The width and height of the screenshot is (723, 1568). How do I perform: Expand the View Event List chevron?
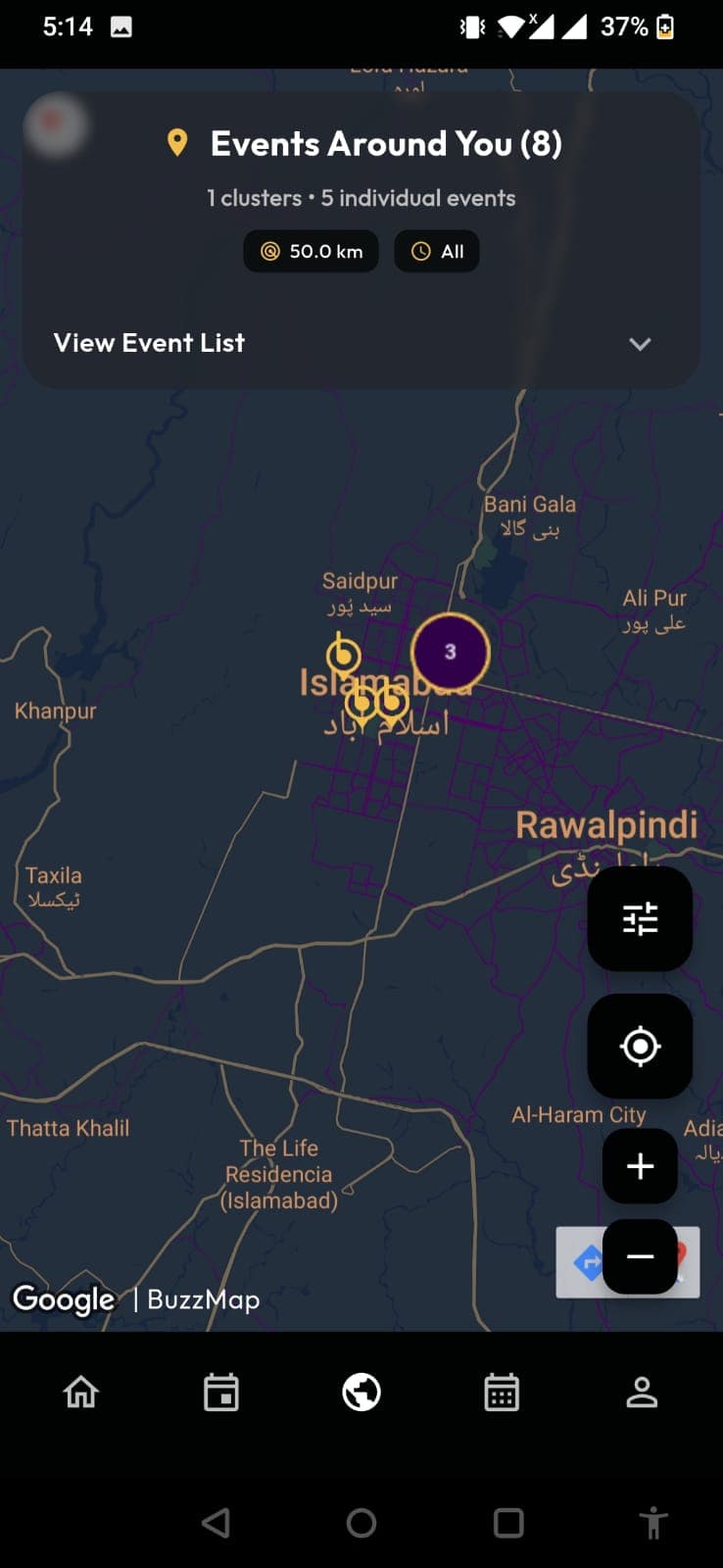640,344
